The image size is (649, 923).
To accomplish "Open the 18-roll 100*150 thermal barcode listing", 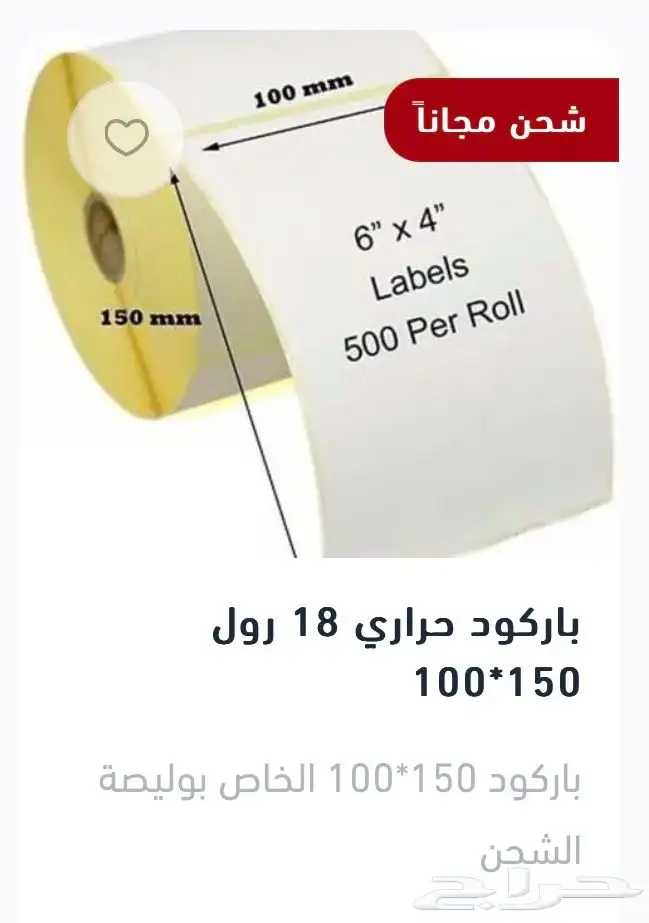I will point(396,655).
